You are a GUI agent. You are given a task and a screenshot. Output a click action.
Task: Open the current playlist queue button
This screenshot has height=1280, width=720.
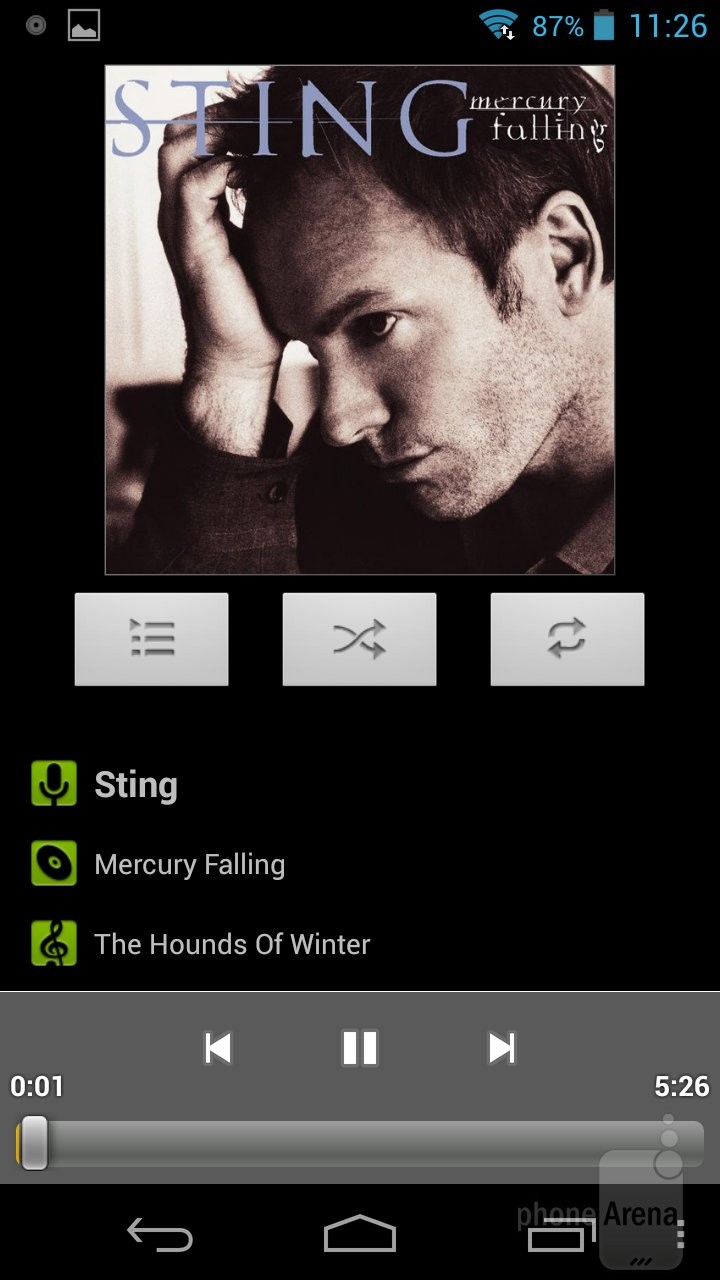pos(152,639)
